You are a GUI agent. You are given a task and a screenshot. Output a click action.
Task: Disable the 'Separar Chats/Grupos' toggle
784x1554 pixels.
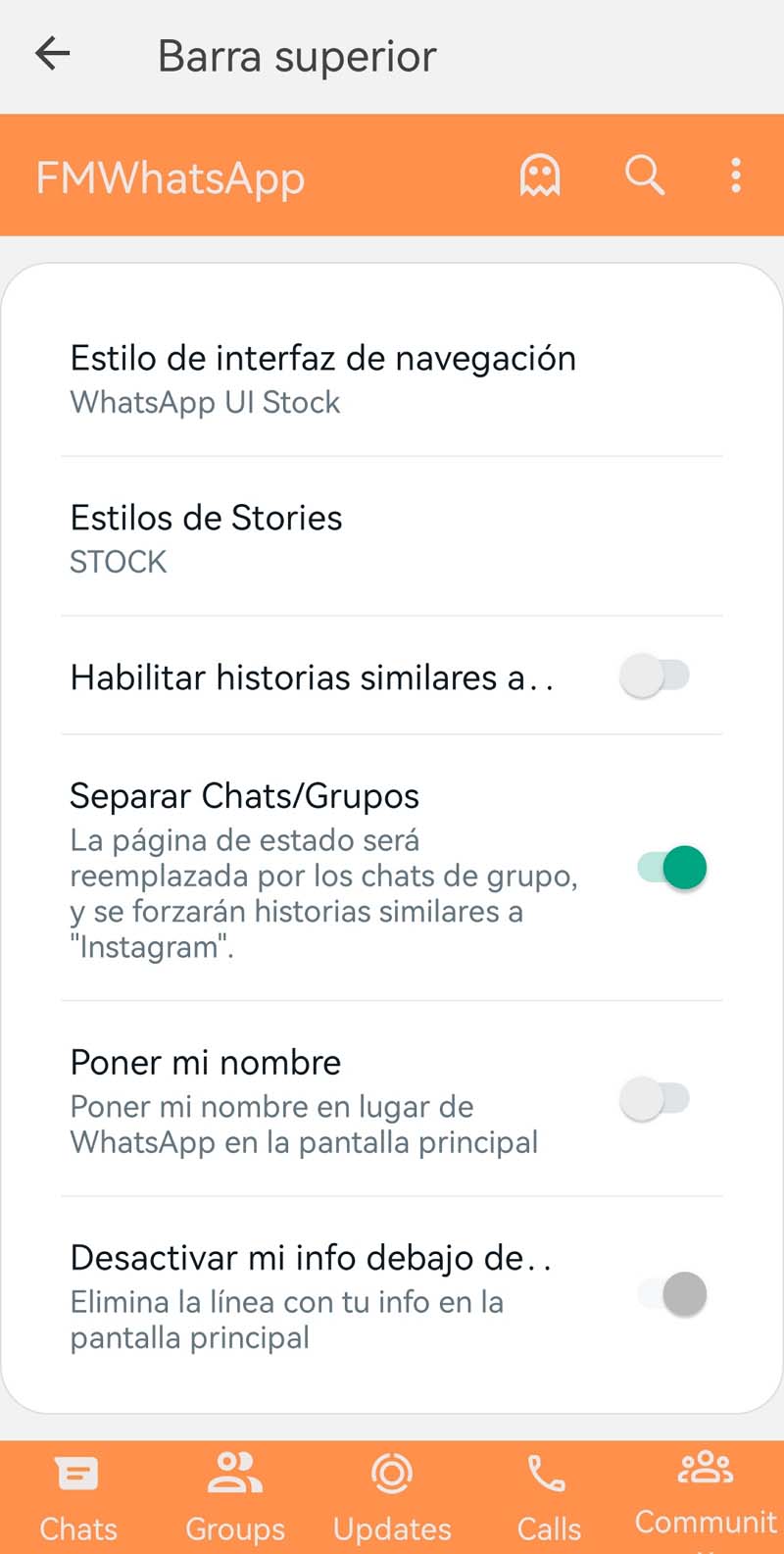(671, 867)
